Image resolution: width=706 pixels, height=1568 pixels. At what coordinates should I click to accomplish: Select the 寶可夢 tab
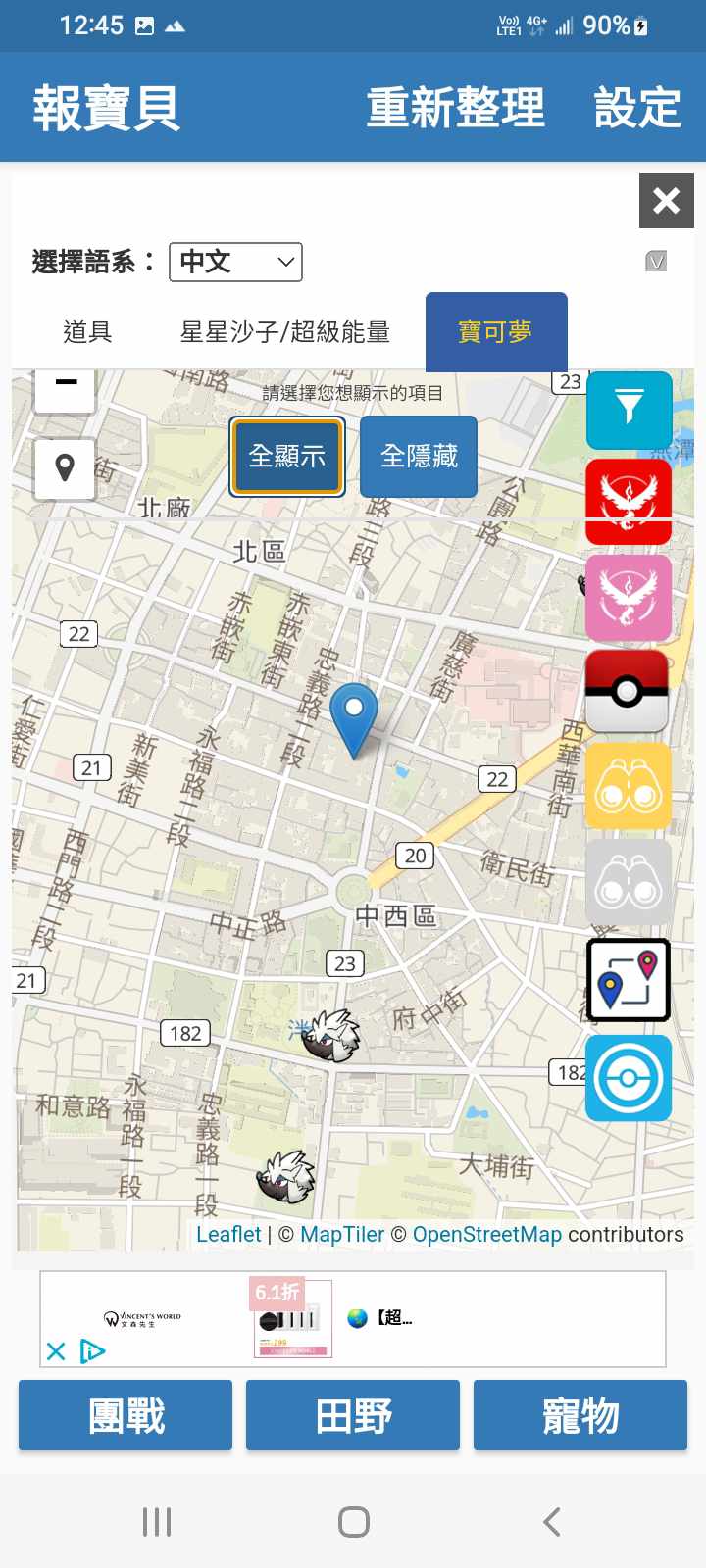(x=495, y=332)
